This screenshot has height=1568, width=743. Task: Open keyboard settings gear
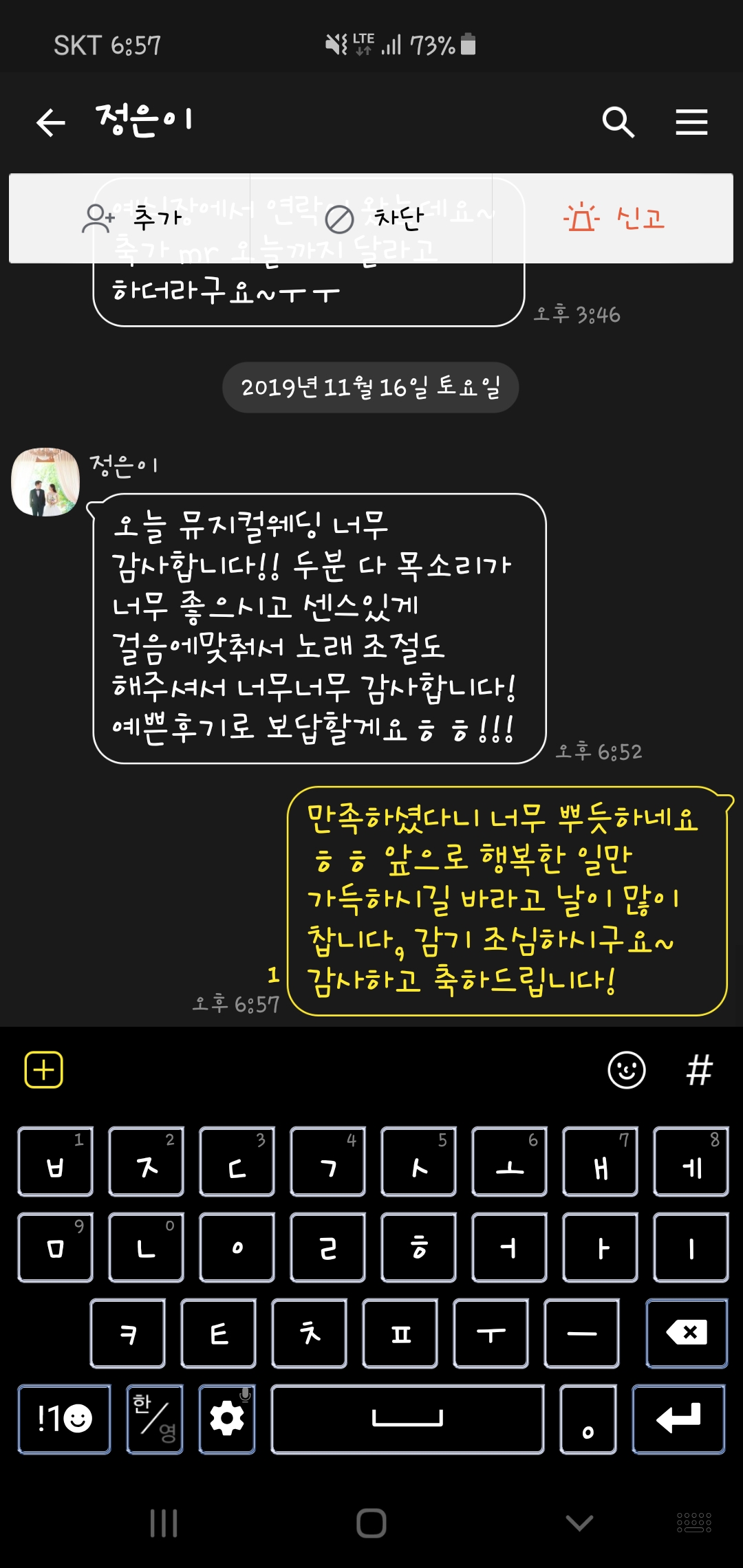pyautogui.click(x=227, y=1419)
